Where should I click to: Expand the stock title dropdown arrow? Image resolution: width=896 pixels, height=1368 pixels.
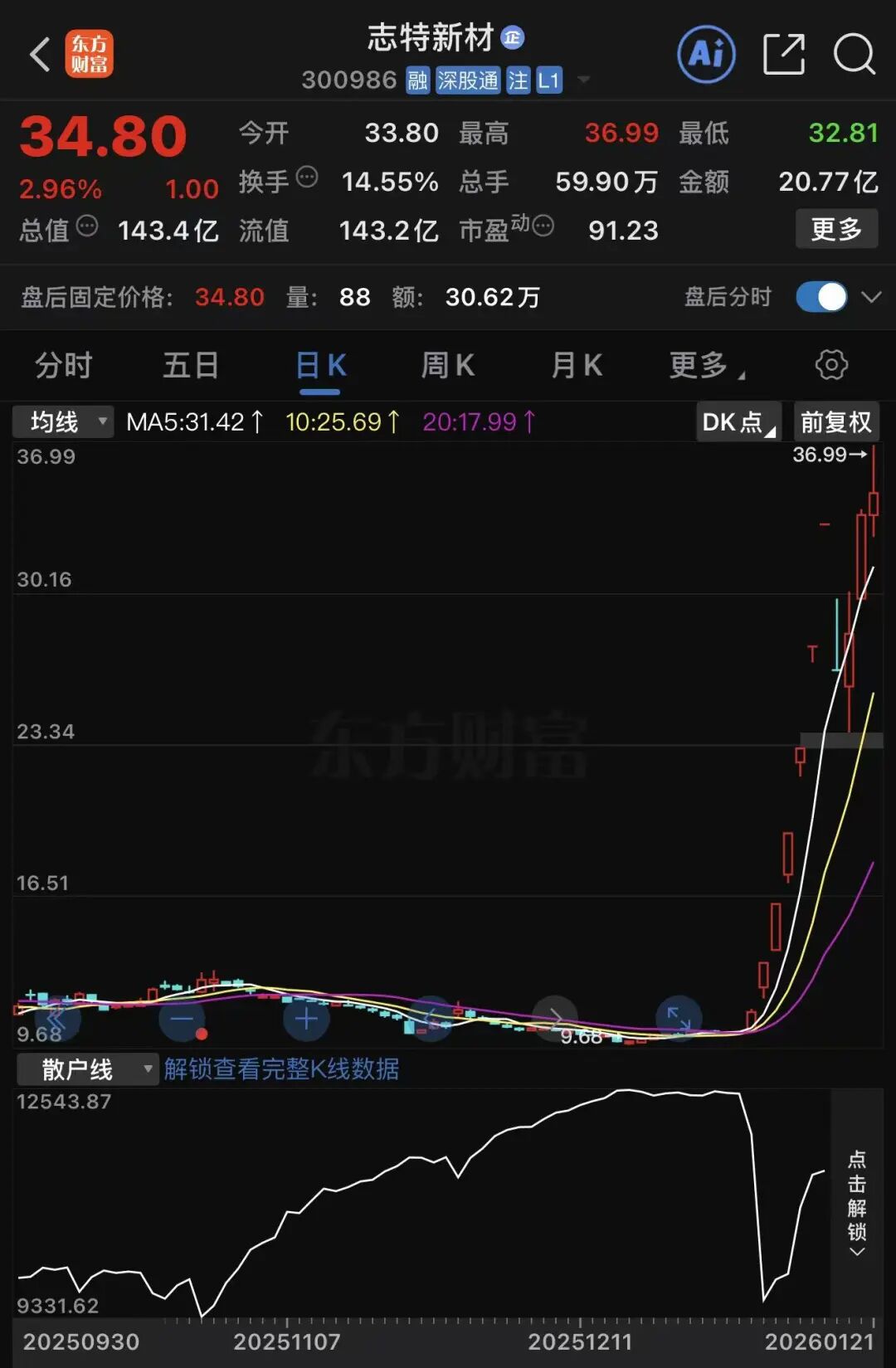click(x=583, y=80)
